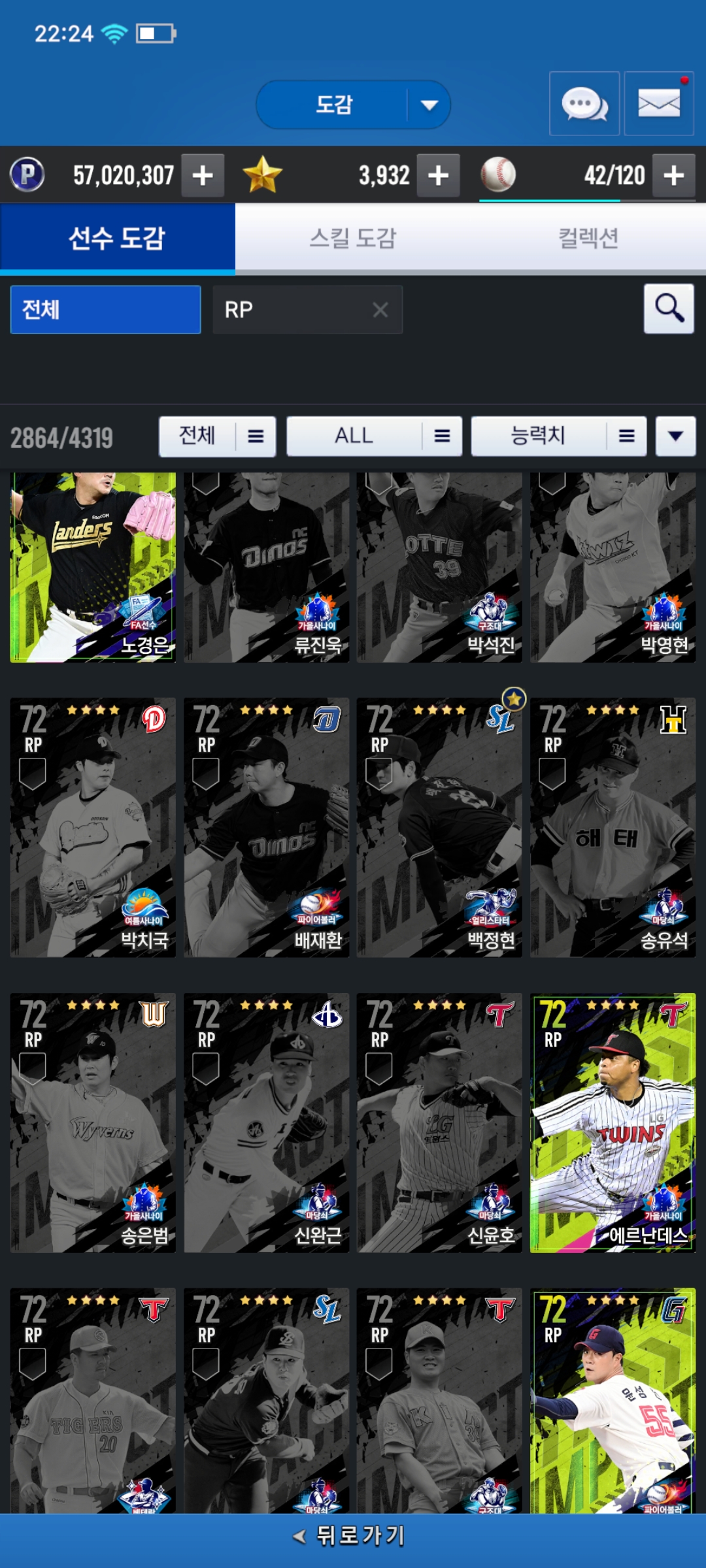Switch to 스킬 도감 tab
The image size is (706, 1568).
click(x=353, y=238)
